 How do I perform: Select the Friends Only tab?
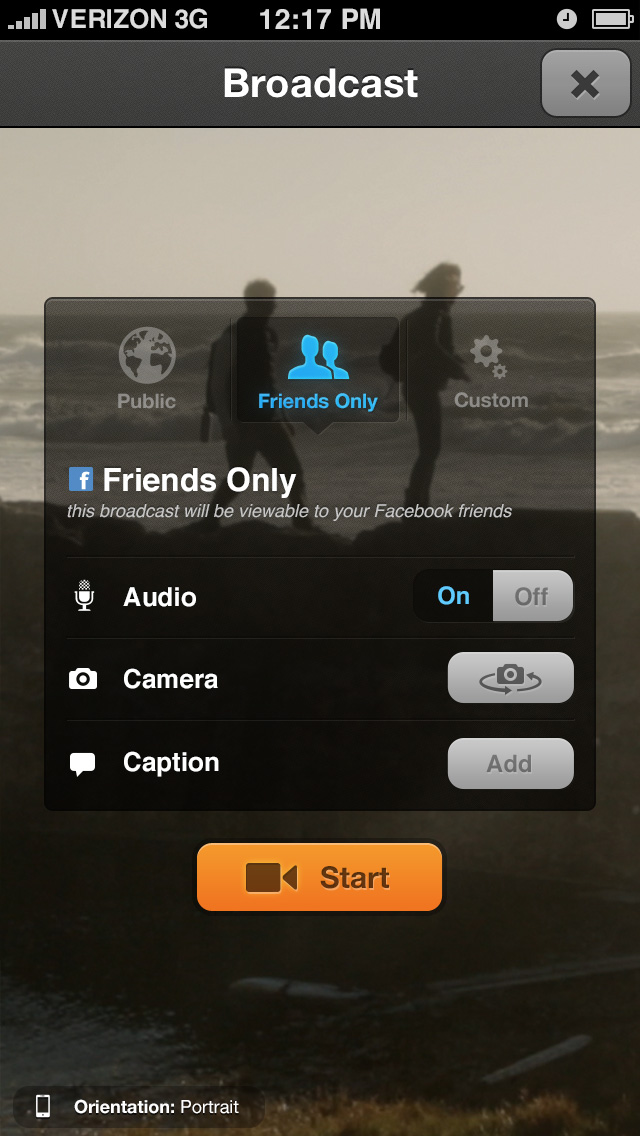tap(317, 371)
